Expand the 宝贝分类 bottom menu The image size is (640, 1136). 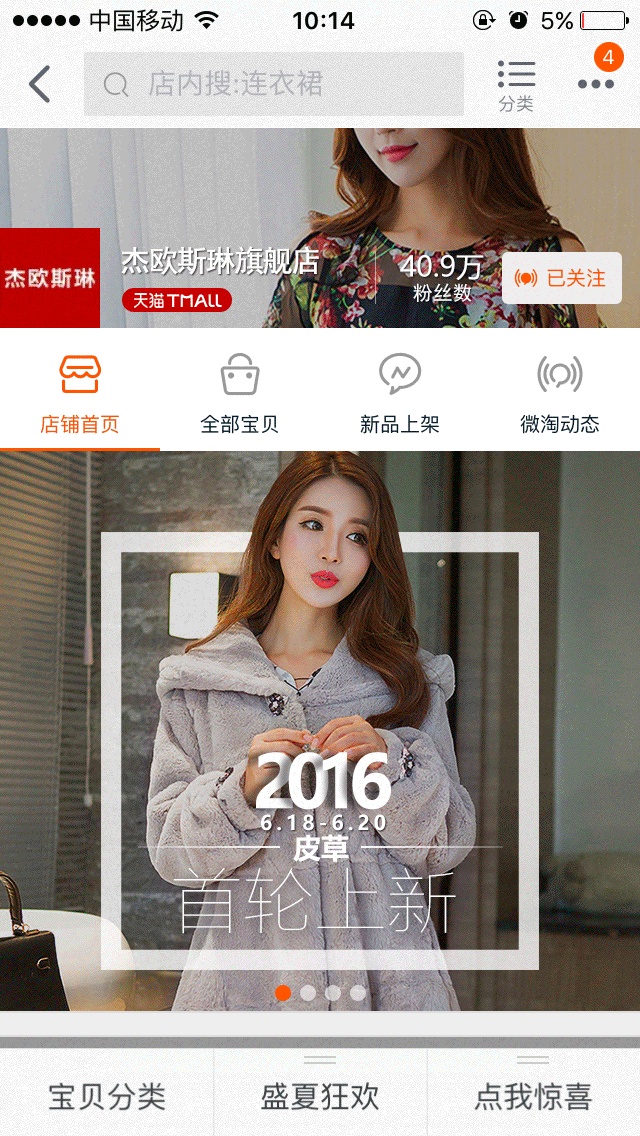107,1096
